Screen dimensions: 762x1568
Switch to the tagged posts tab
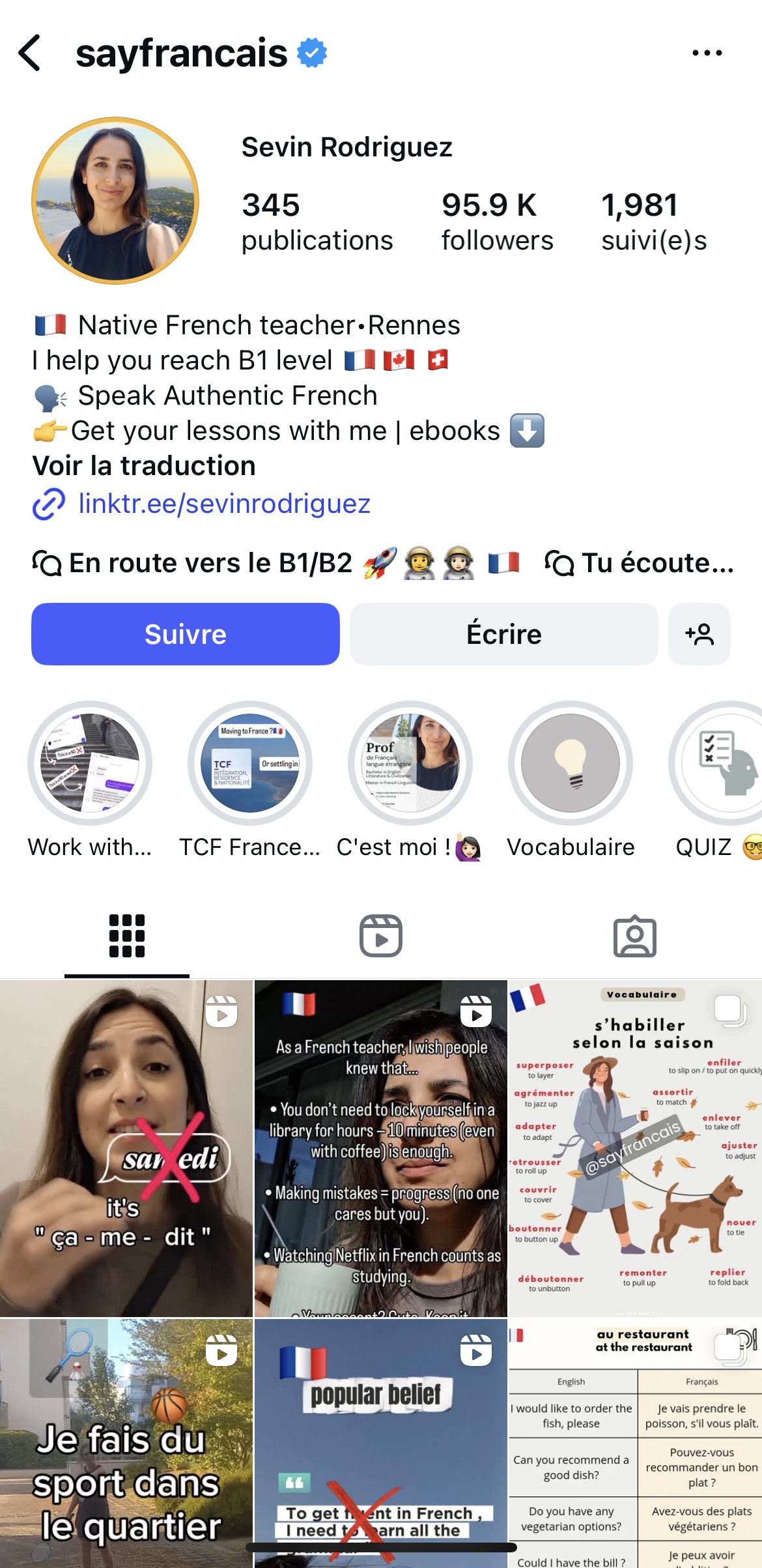pos(634,936)
